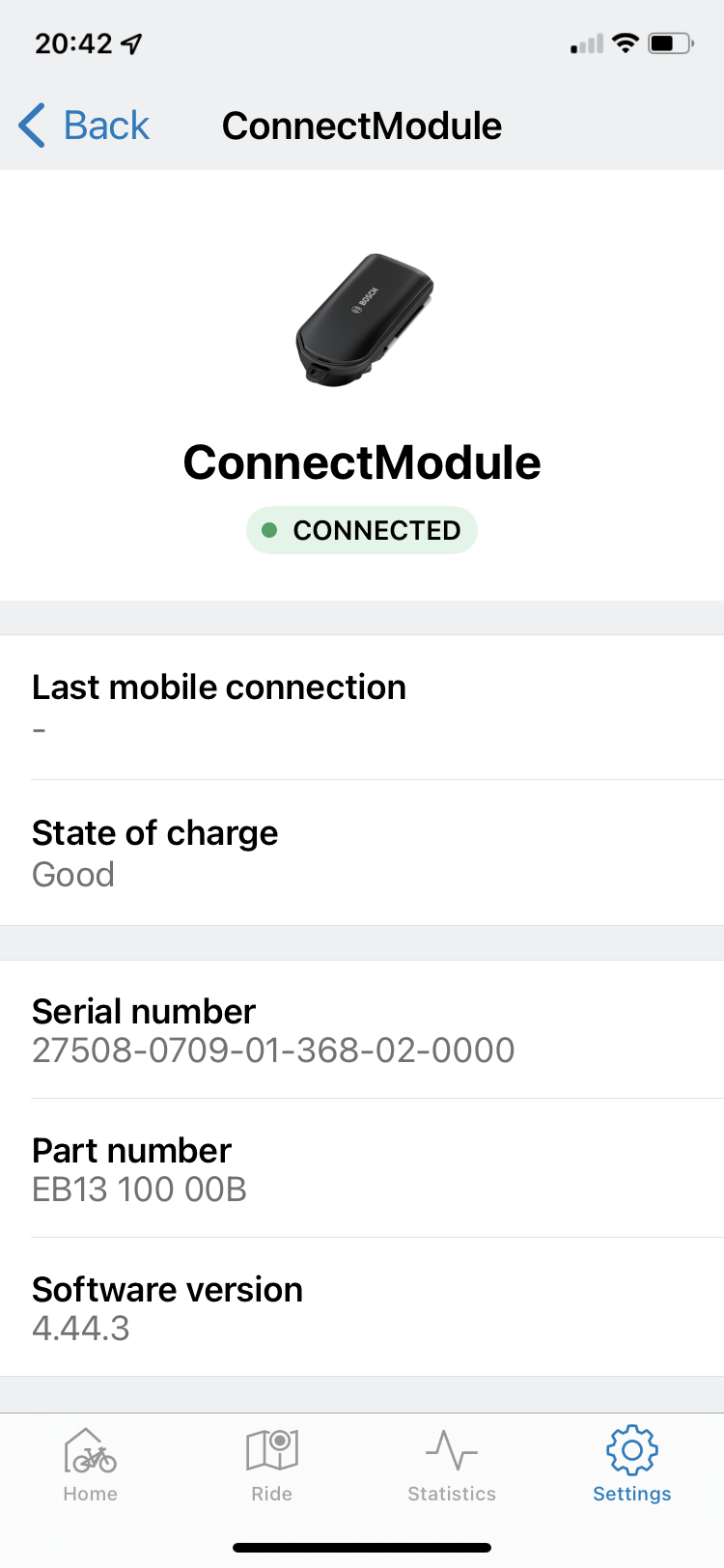
Task: Select the Settings tab
Action: coord(632,1465)
